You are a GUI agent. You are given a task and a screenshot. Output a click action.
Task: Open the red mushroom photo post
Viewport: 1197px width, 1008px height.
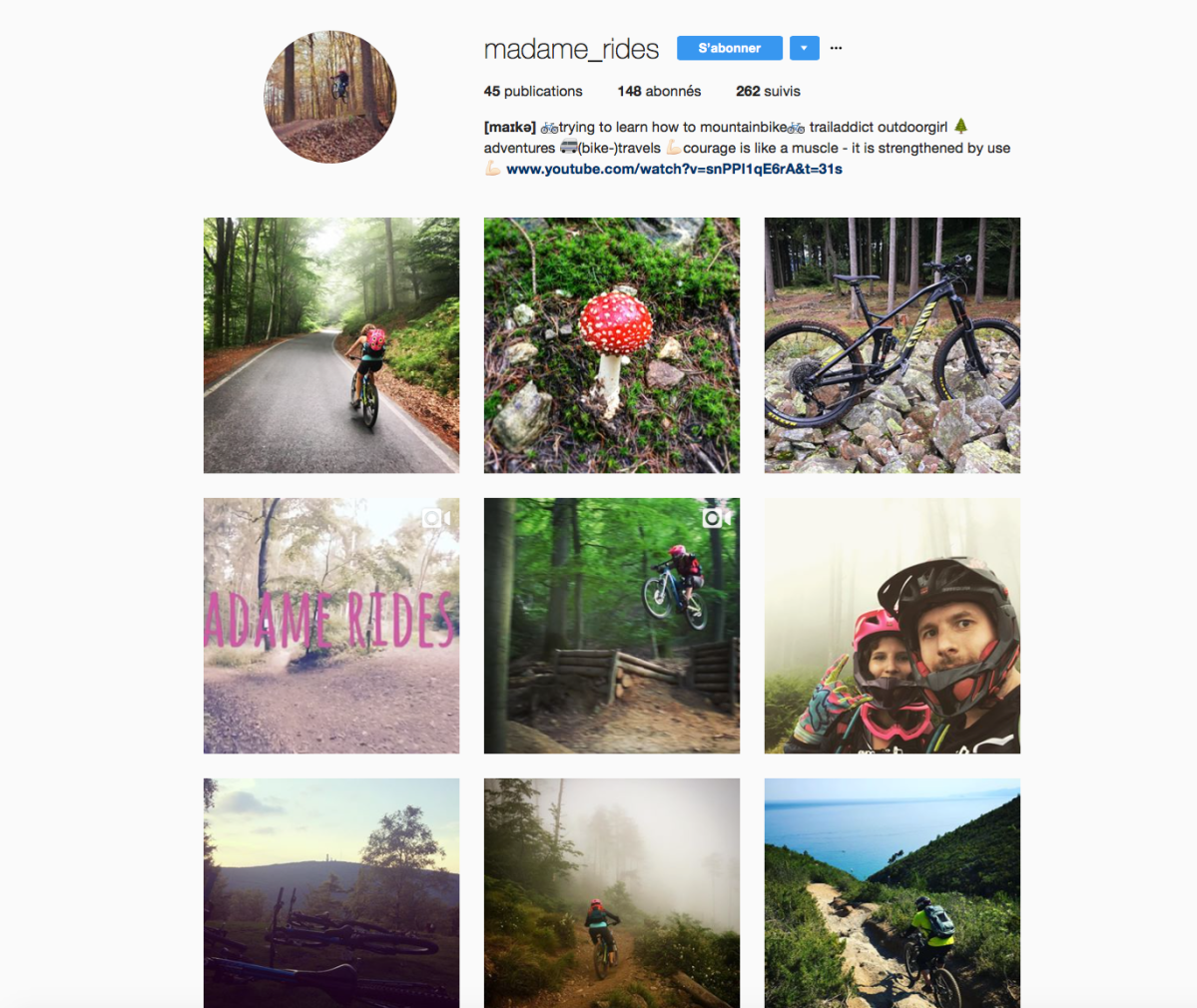point(612,345)
